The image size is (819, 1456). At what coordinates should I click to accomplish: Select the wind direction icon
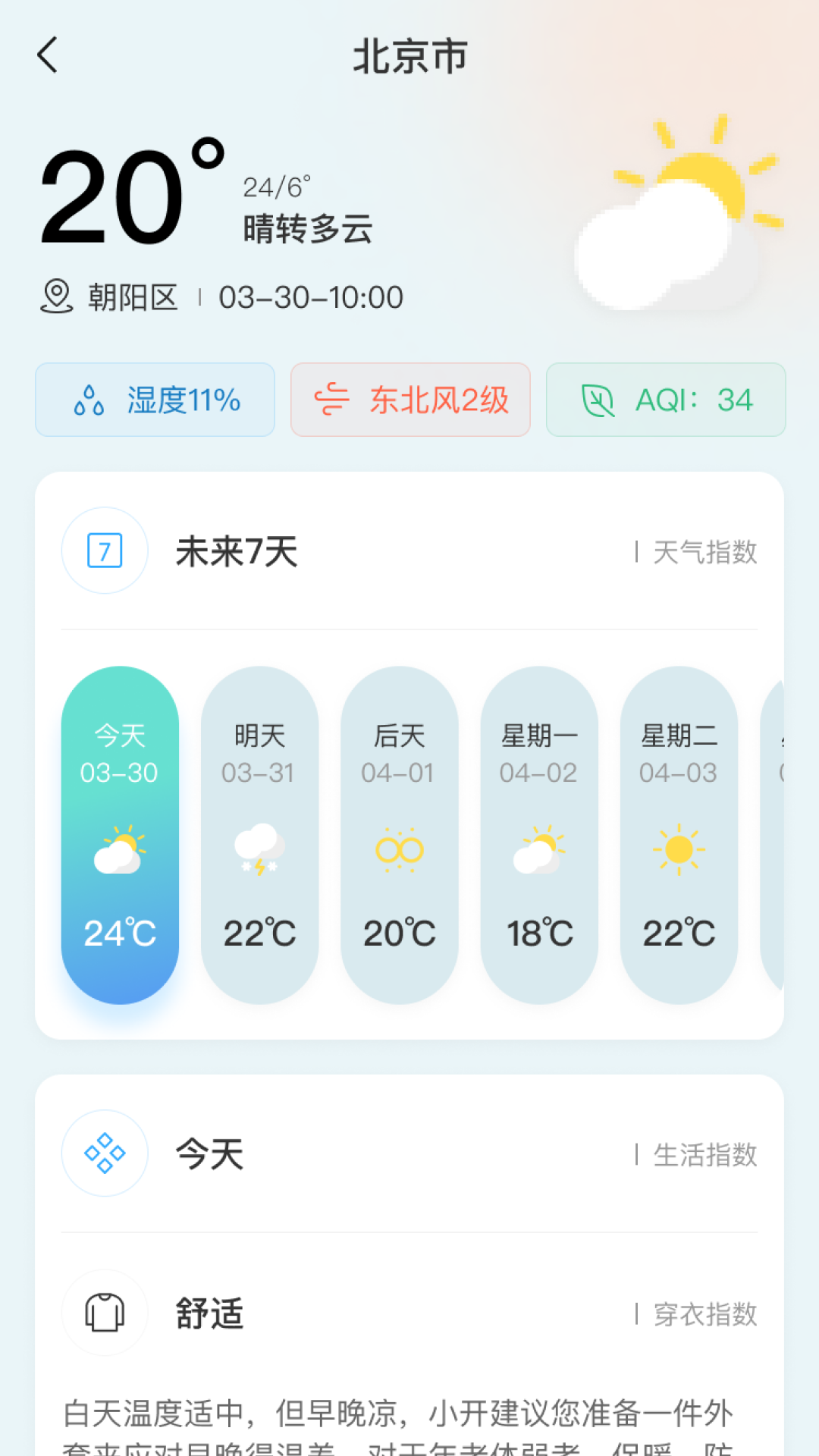tap(331, 398)
